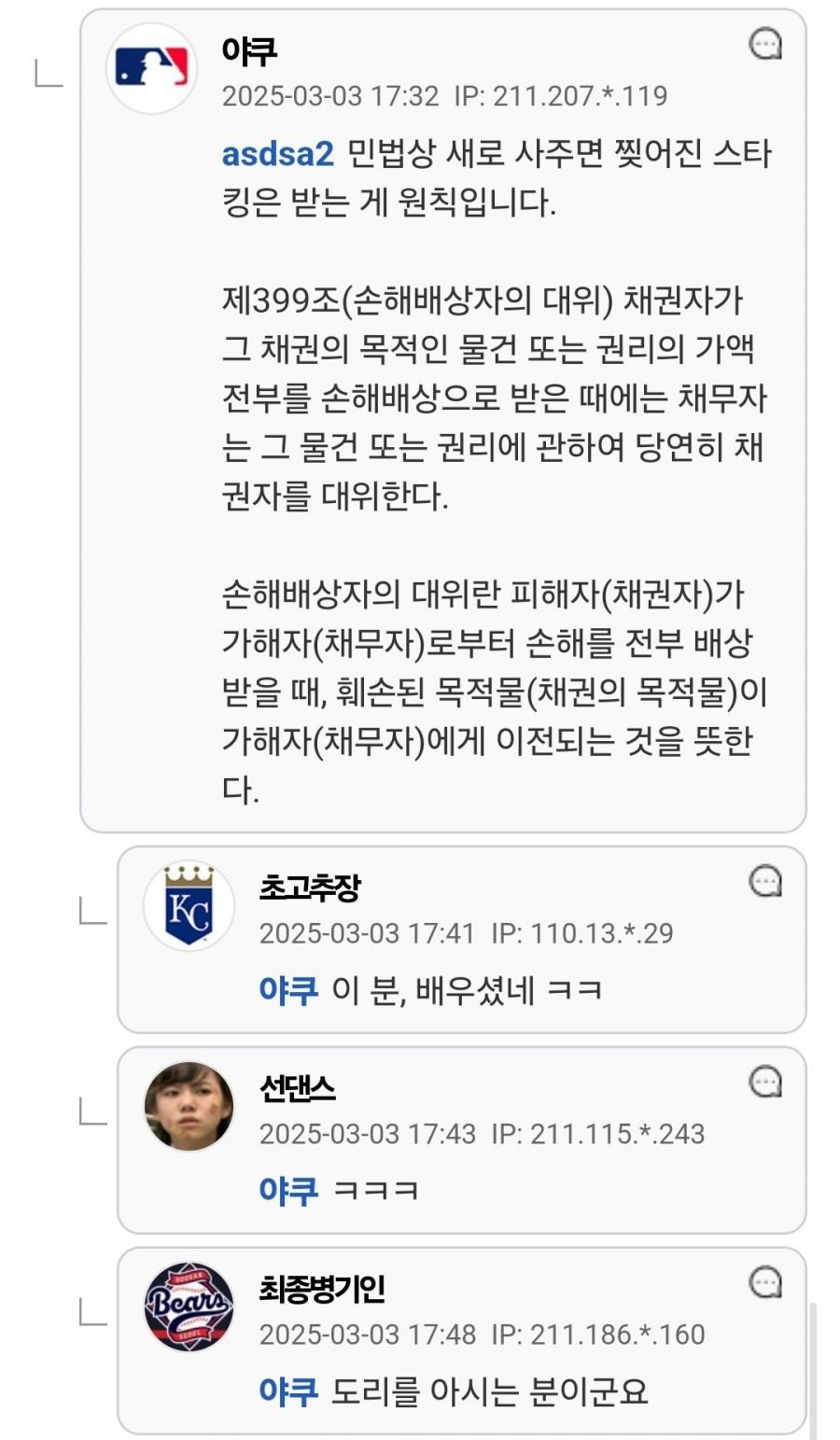The image size is (840, 1440).
Task: Tap the reply bubble on 초고추장's comment
Action: tap(766, 882)
